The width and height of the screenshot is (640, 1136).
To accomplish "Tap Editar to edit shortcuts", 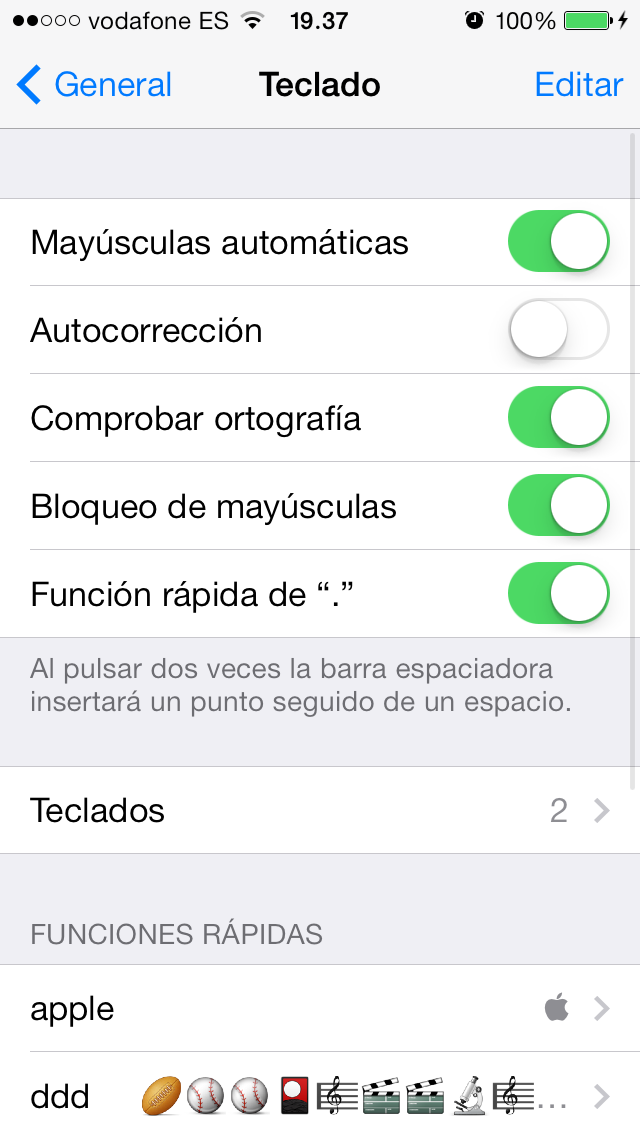I will coord(578,85).
